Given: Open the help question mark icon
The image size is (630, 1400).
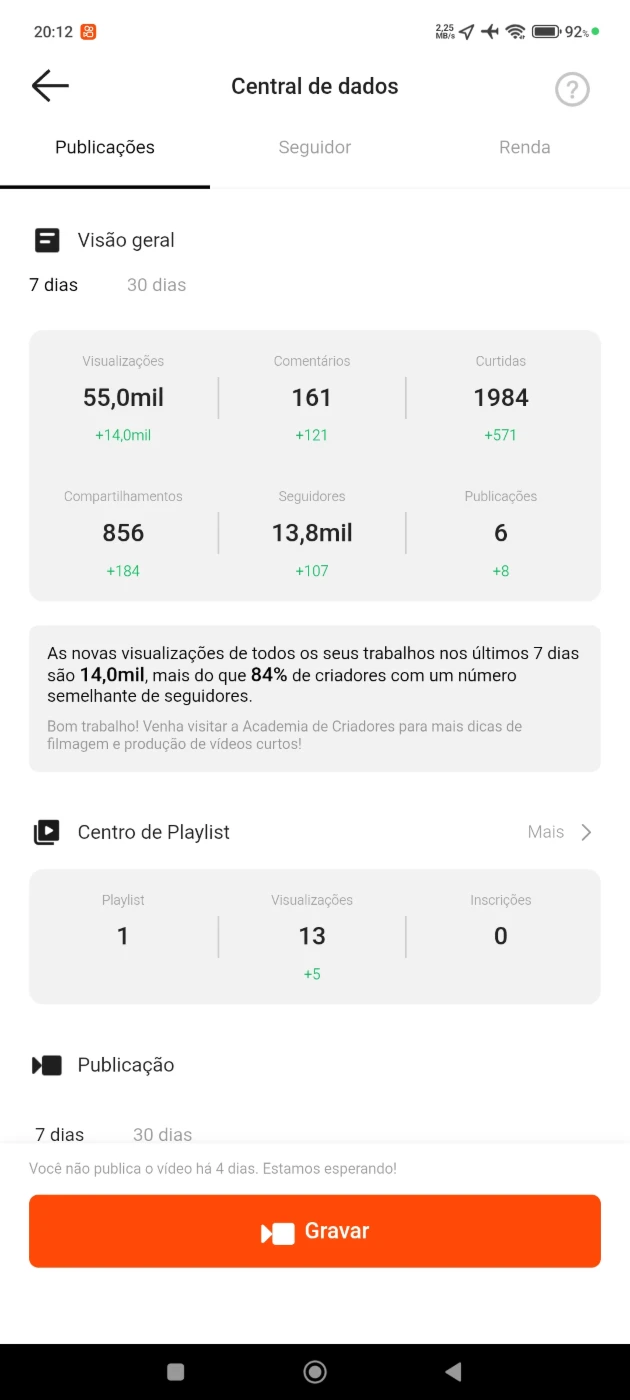Looking at the screenshot, I should point(572,90).
